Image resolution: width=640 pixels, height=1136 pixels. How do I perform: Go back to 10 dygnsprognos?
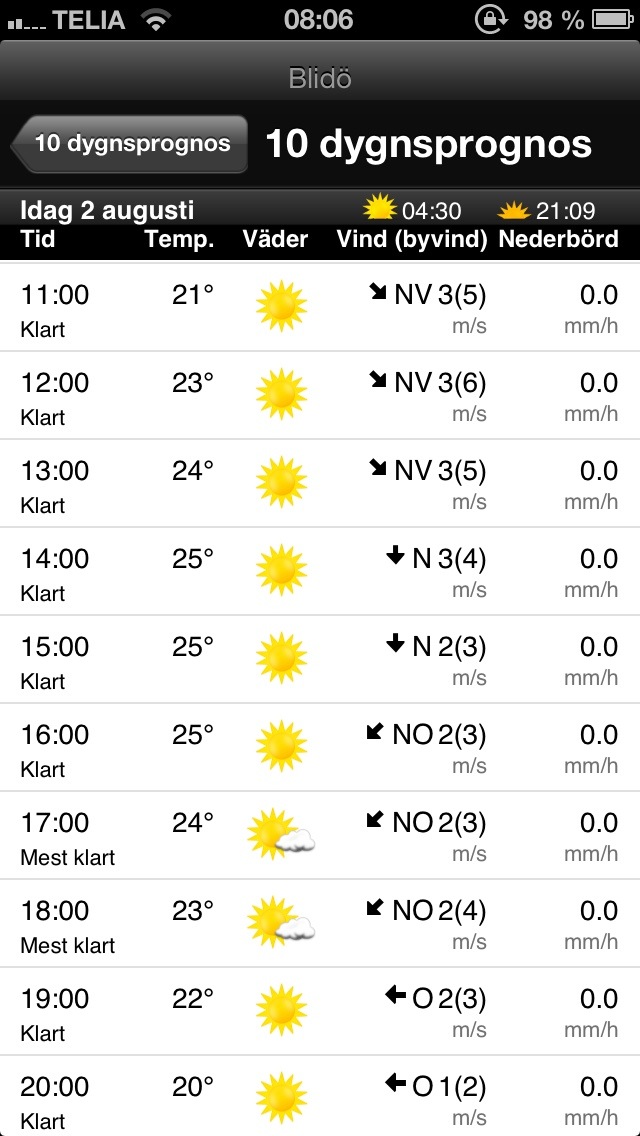pos(130,143)
